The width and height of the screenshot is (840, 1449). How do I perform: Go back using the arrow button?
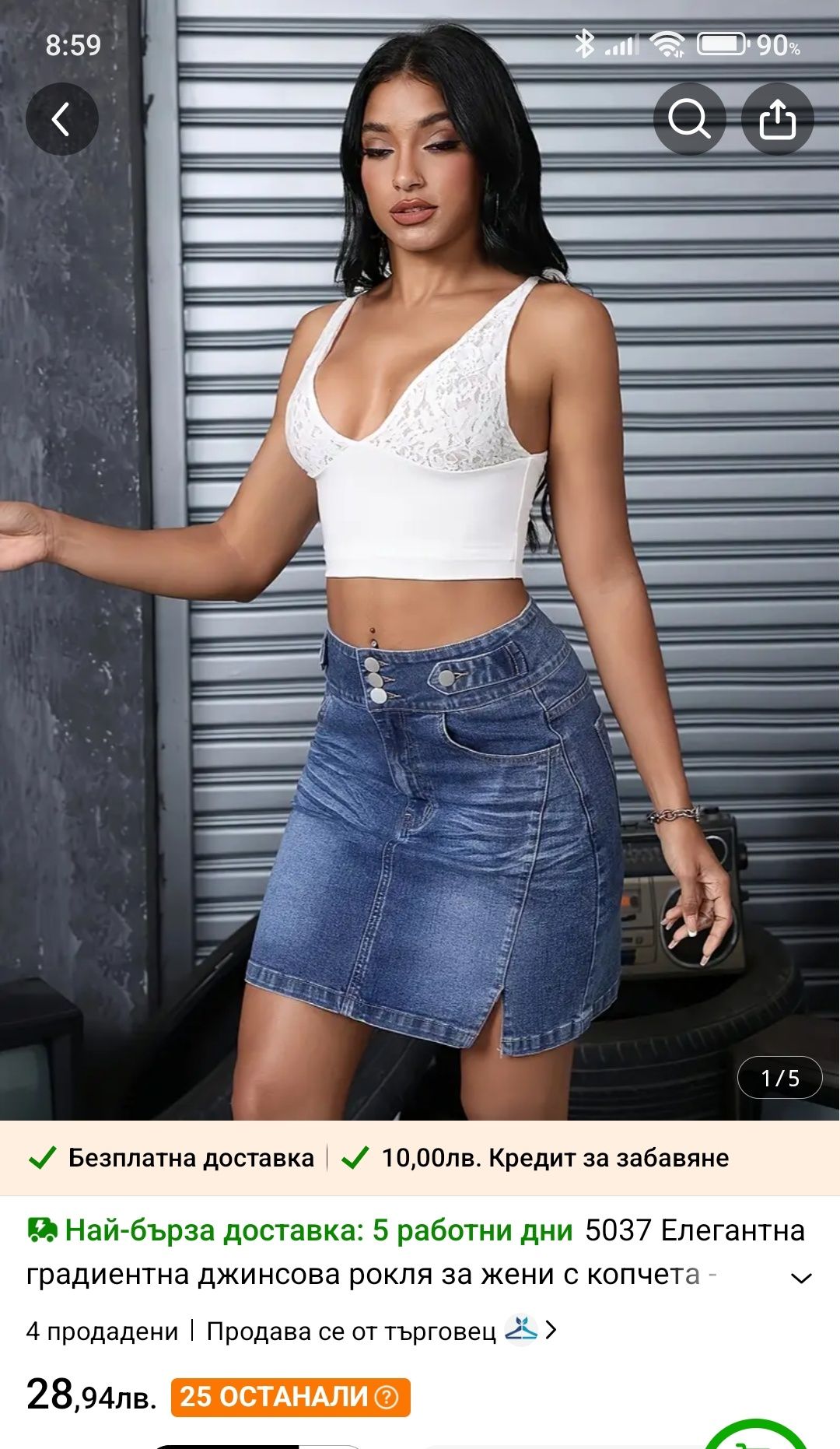coord(61,119)
